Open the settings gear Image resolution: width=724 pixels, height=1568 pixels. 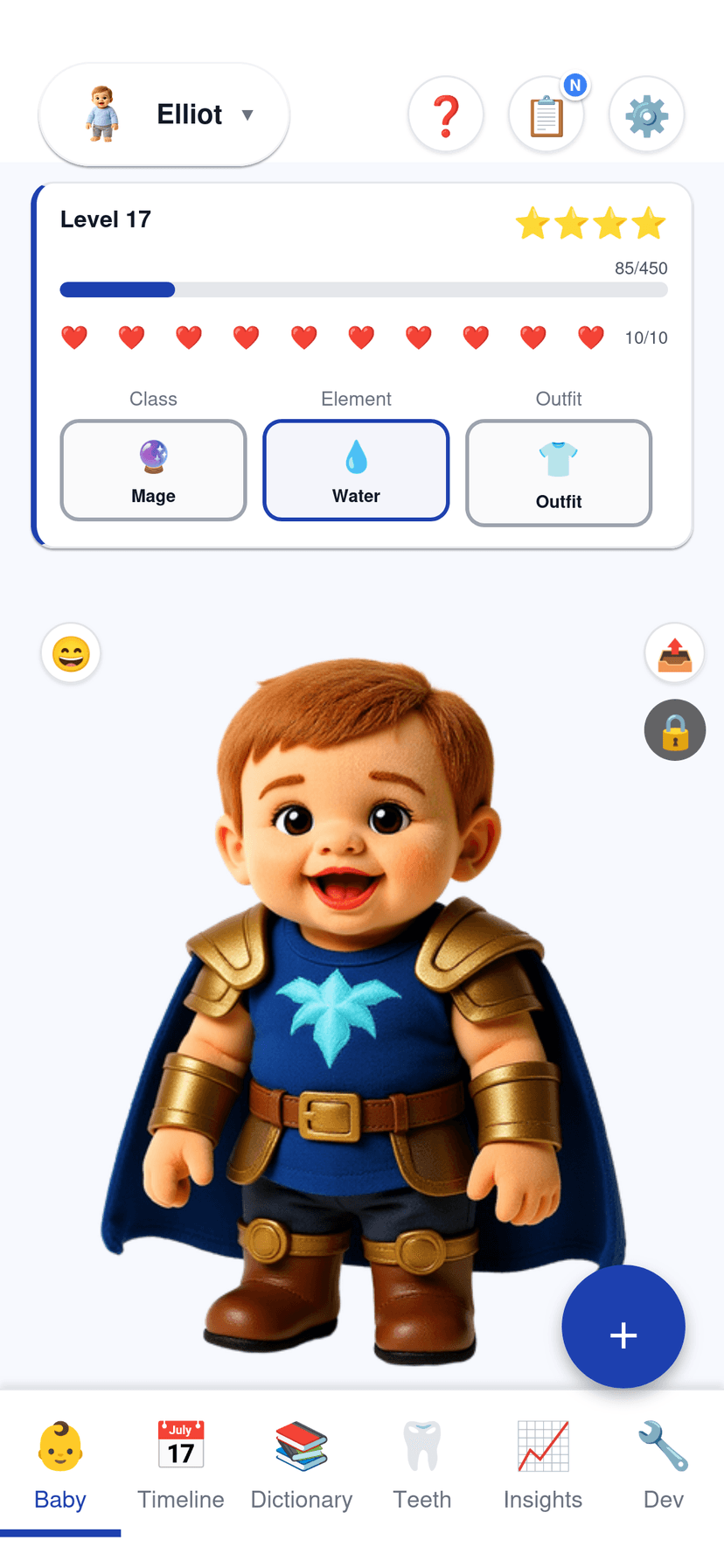(x=646, y=115)
